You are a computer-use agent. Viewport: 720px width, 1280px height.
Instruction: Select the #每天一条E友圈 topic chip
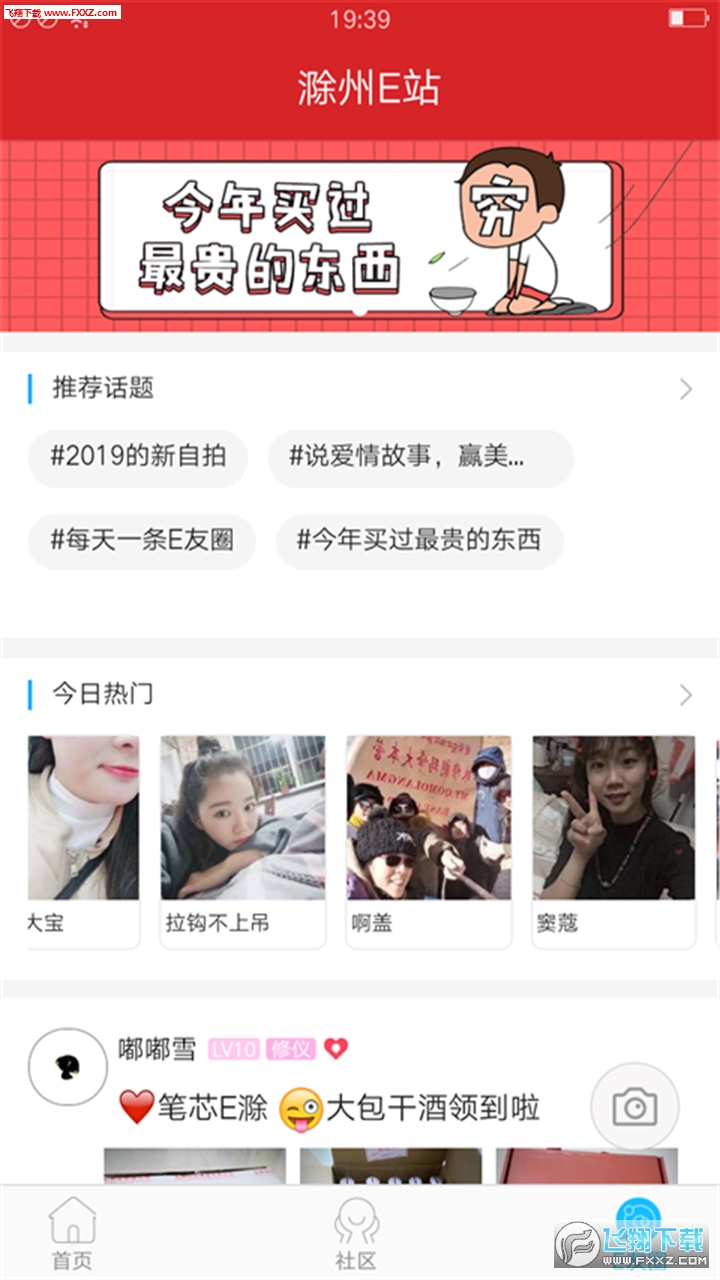point(142,541)
